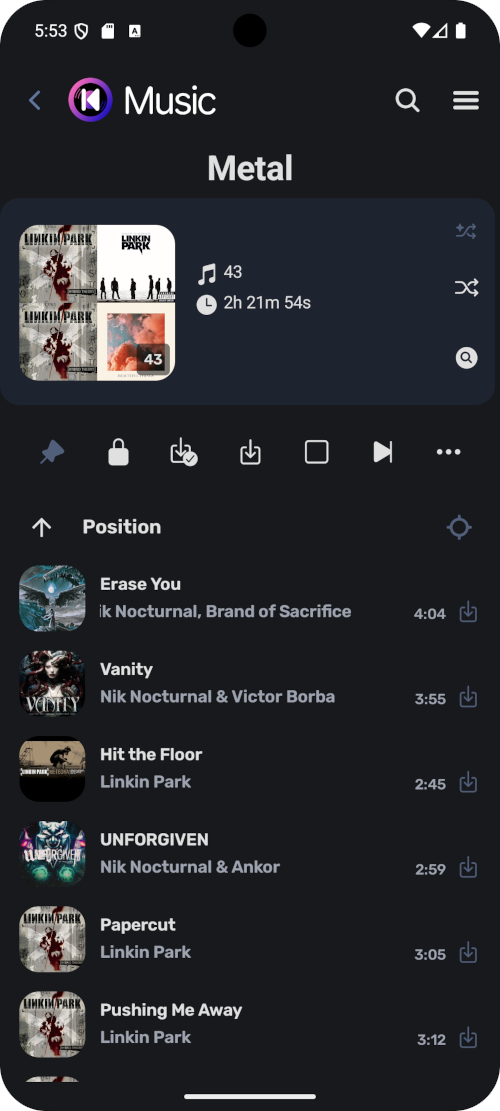Tap the shuffle-add icon above shuffle
Screen dimensions: 500x1111
click(x=466, y=231)
